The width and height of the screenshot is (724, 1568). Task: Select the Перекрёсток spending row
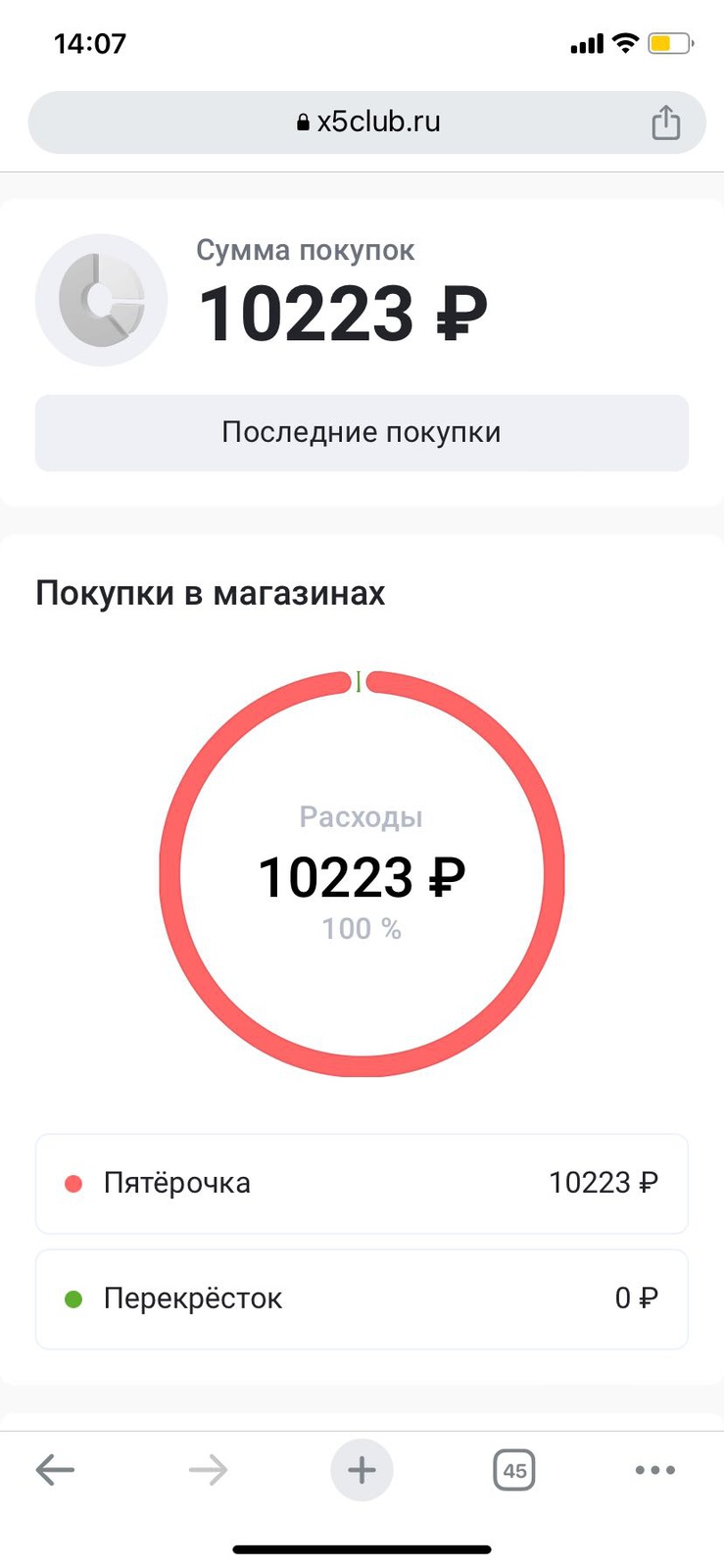pyautogui.click(x=362, y=1299)
